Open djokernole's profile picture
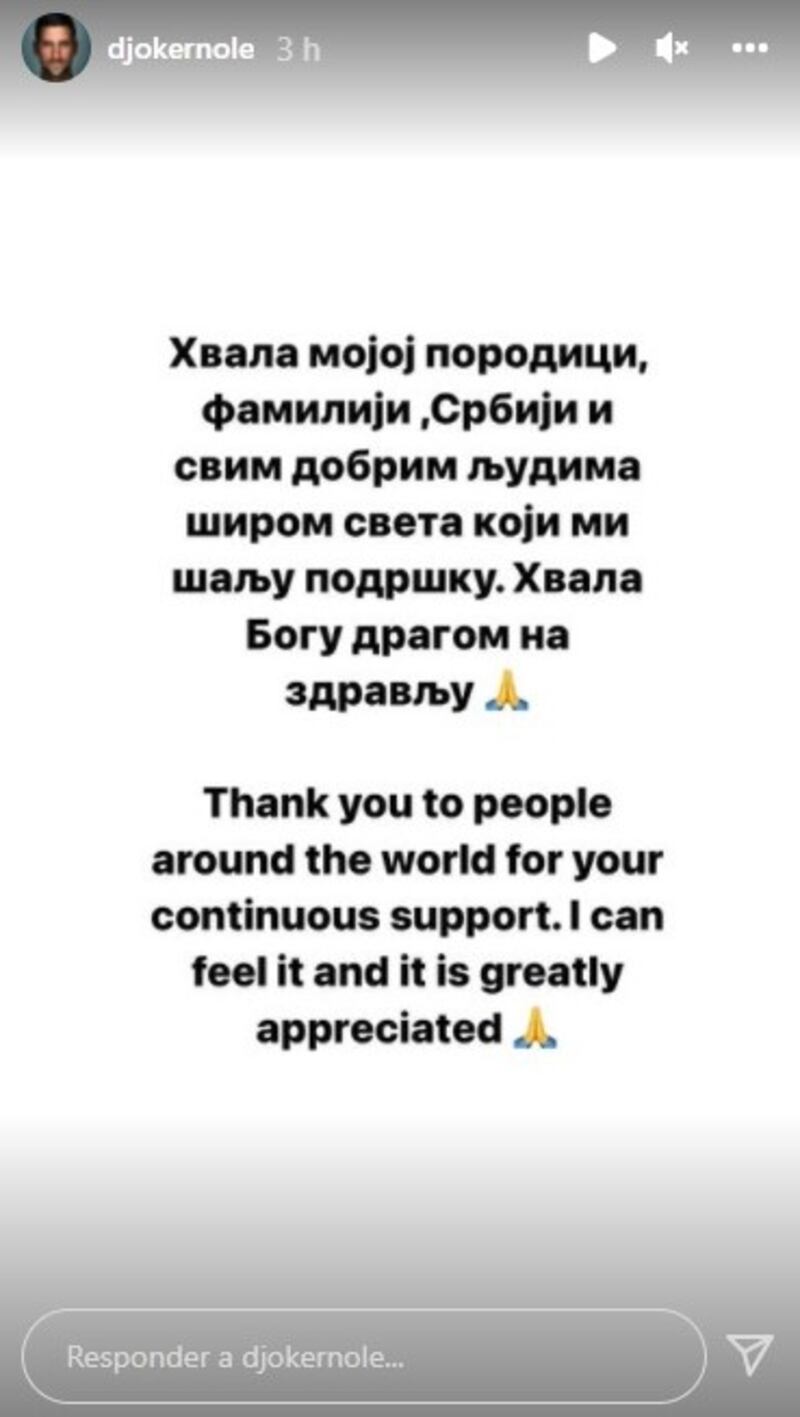The height and width of the screenshot is (1417, 800). coord(56,49)
